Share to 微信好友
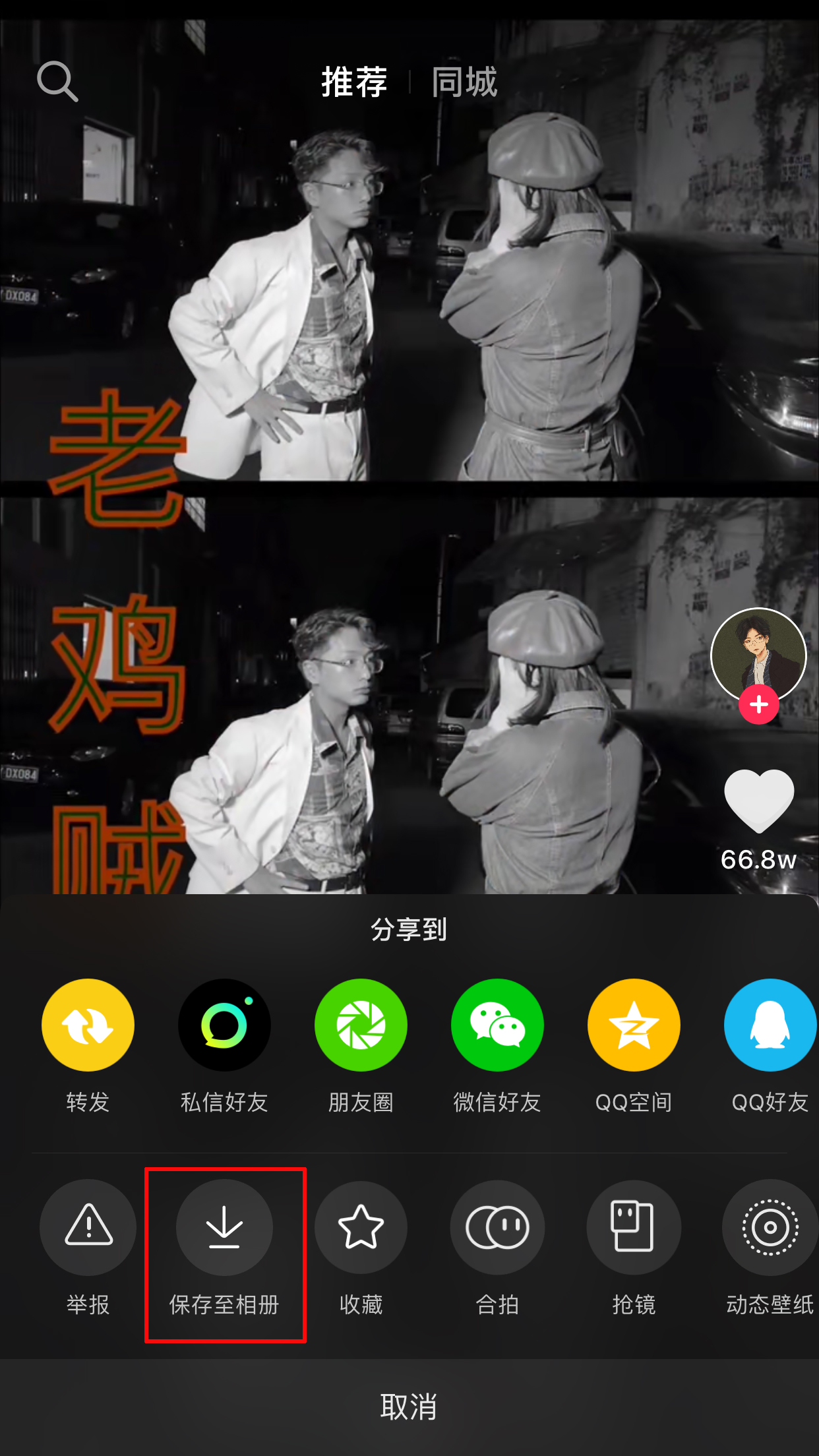 point(497,1025)
